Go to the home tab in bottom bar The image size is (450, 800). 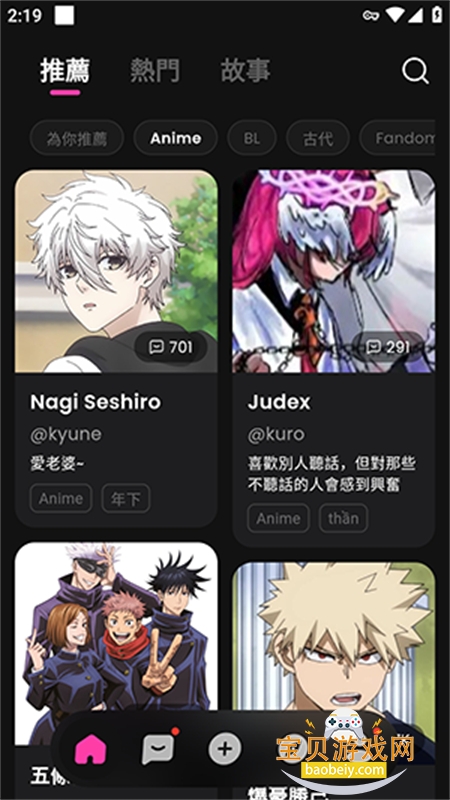[x=91, y=749]
